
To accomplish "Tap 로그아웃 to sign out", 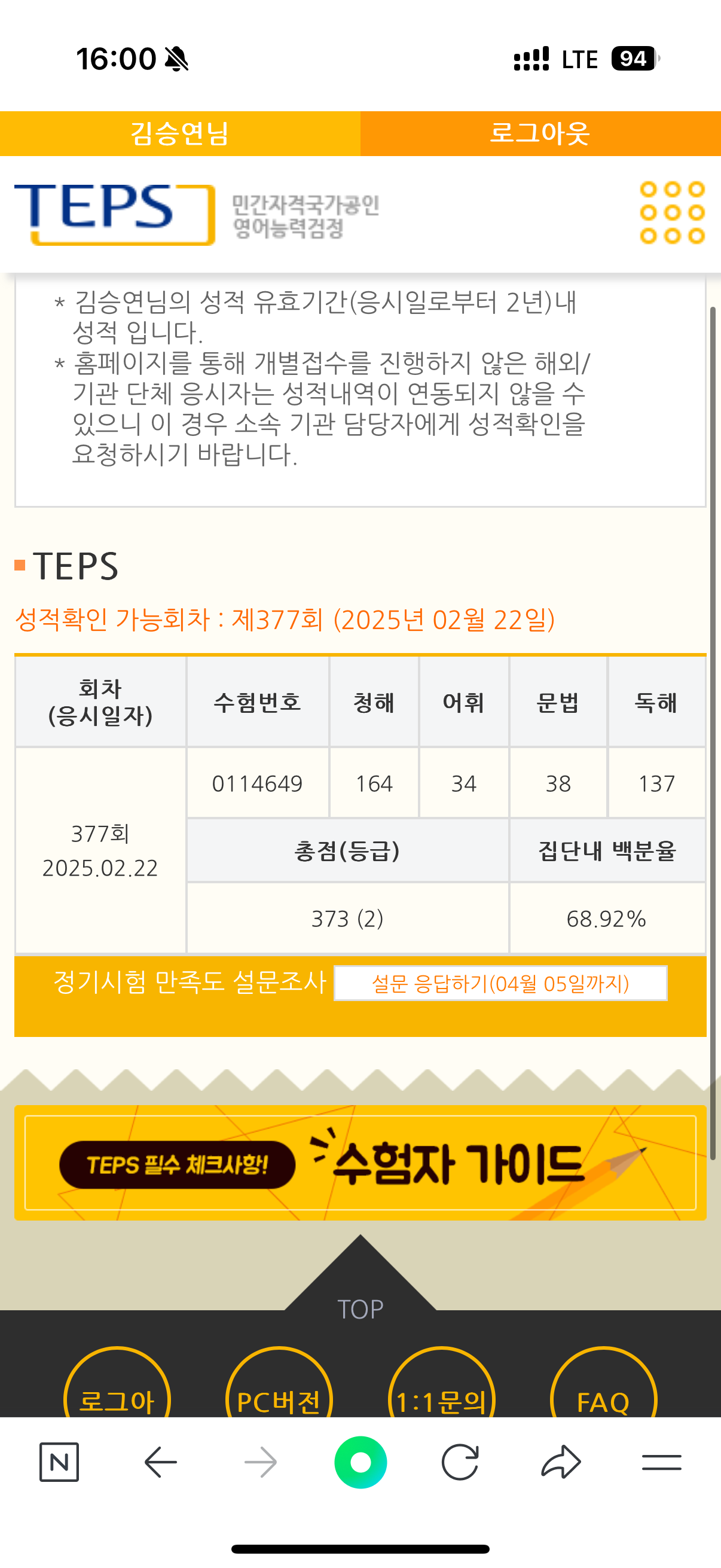I will 540,133.
